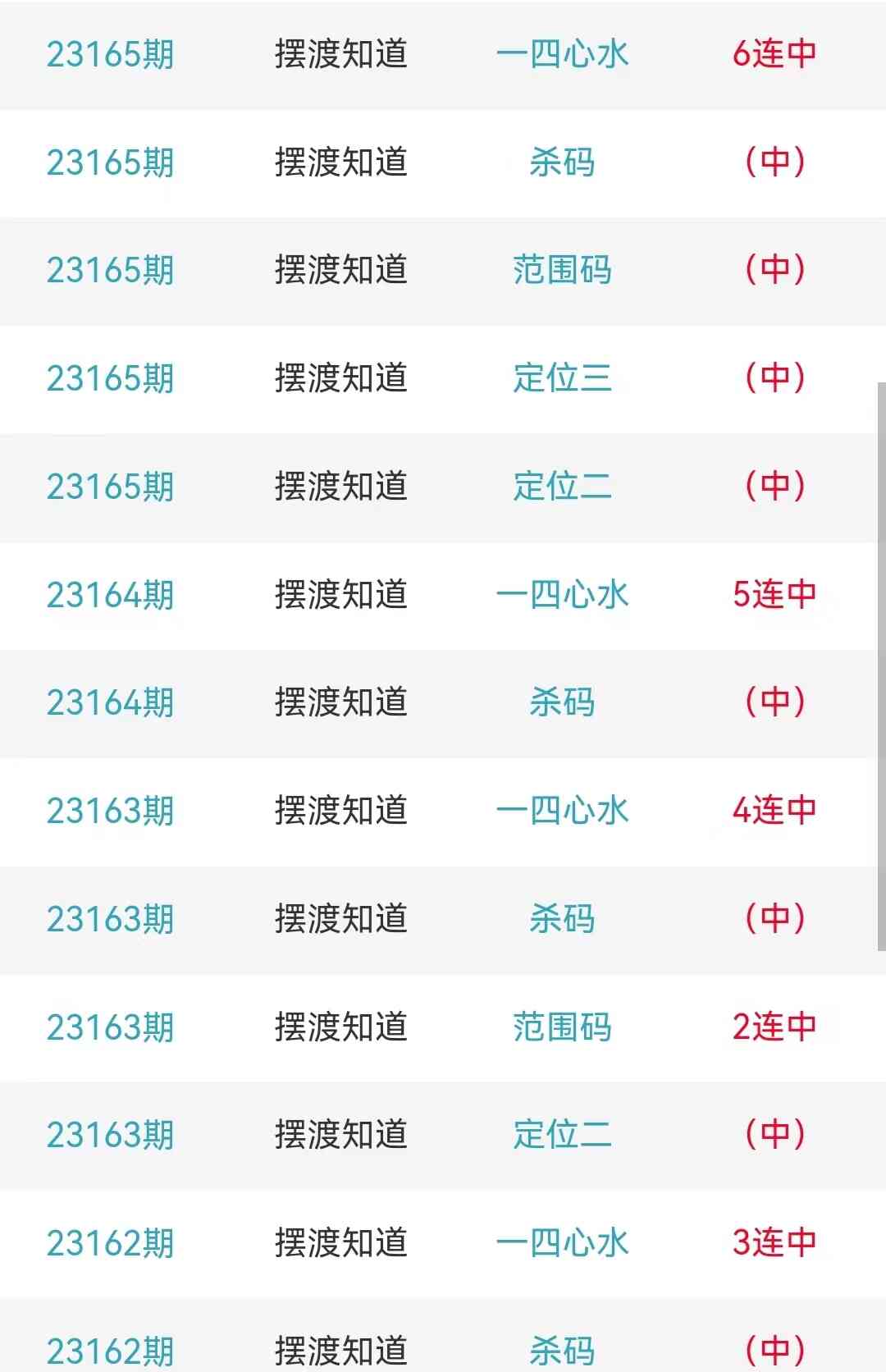
Task: Open the 23165期 定位二 entry
Action: [x=562, y=487]
